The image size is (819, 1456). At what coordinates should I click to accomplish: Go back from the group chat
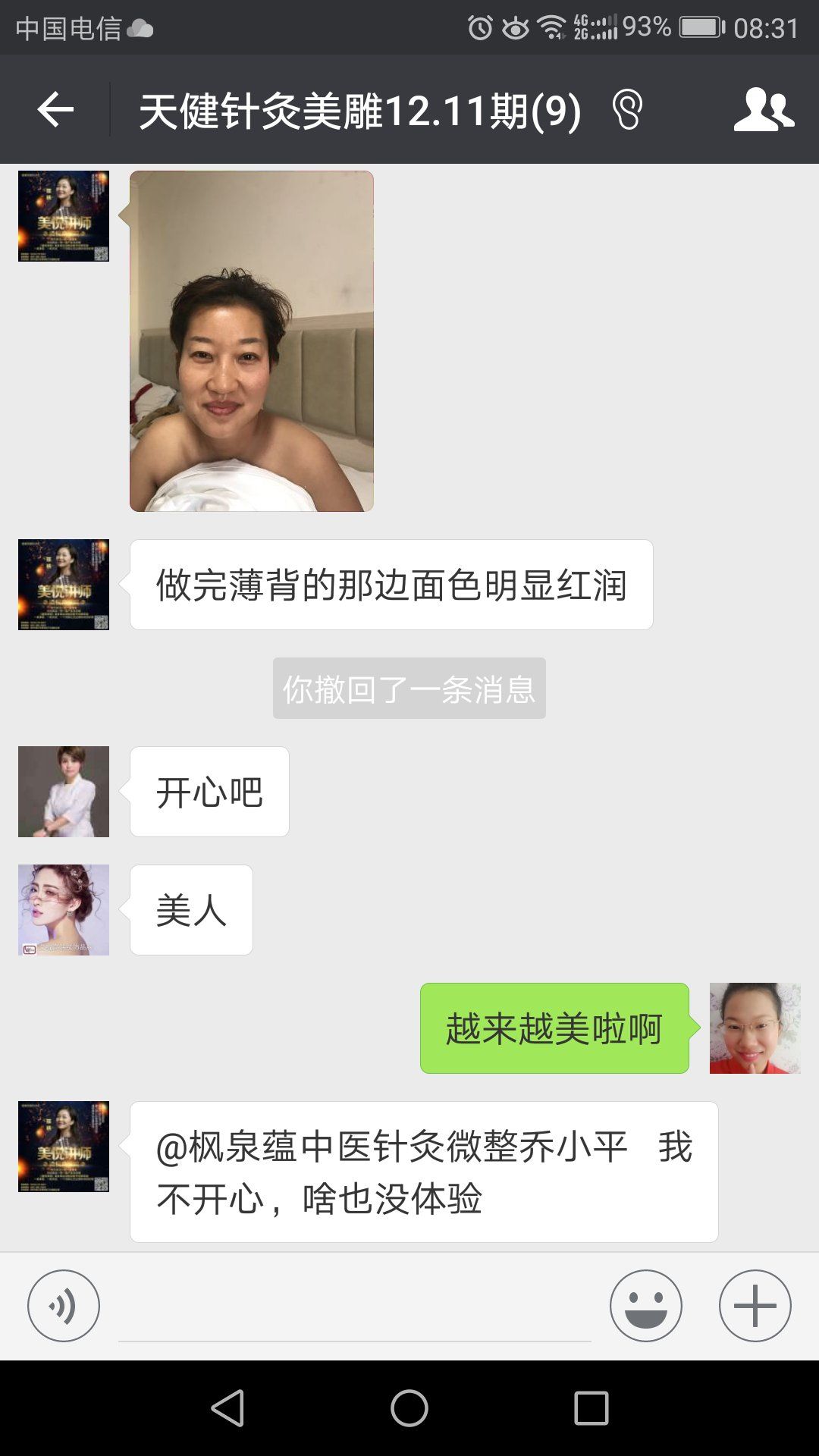[x=55, y=111]
